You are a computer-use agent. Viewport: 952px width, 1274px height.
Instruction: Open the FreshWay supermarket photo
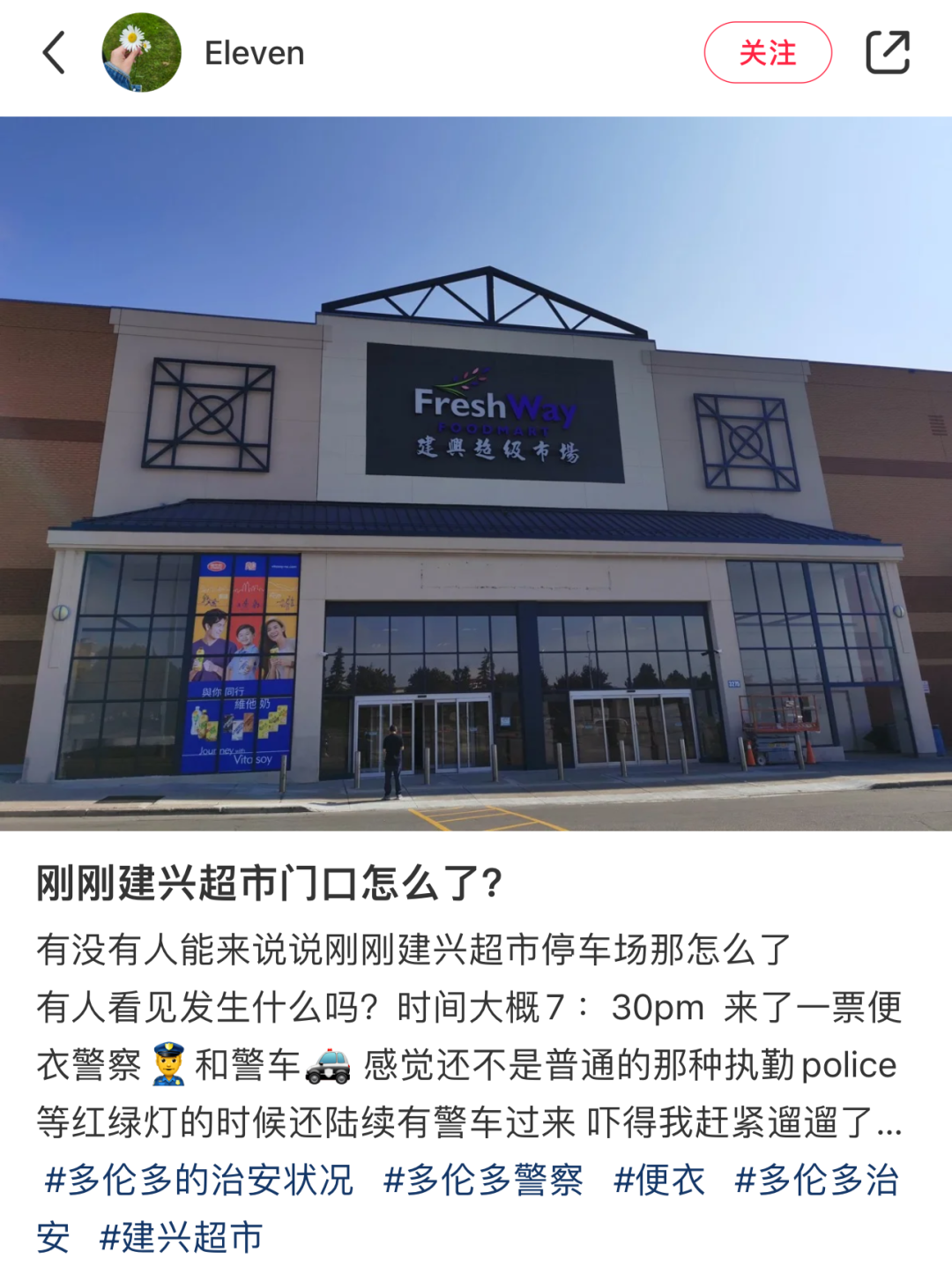click(476, 473)
